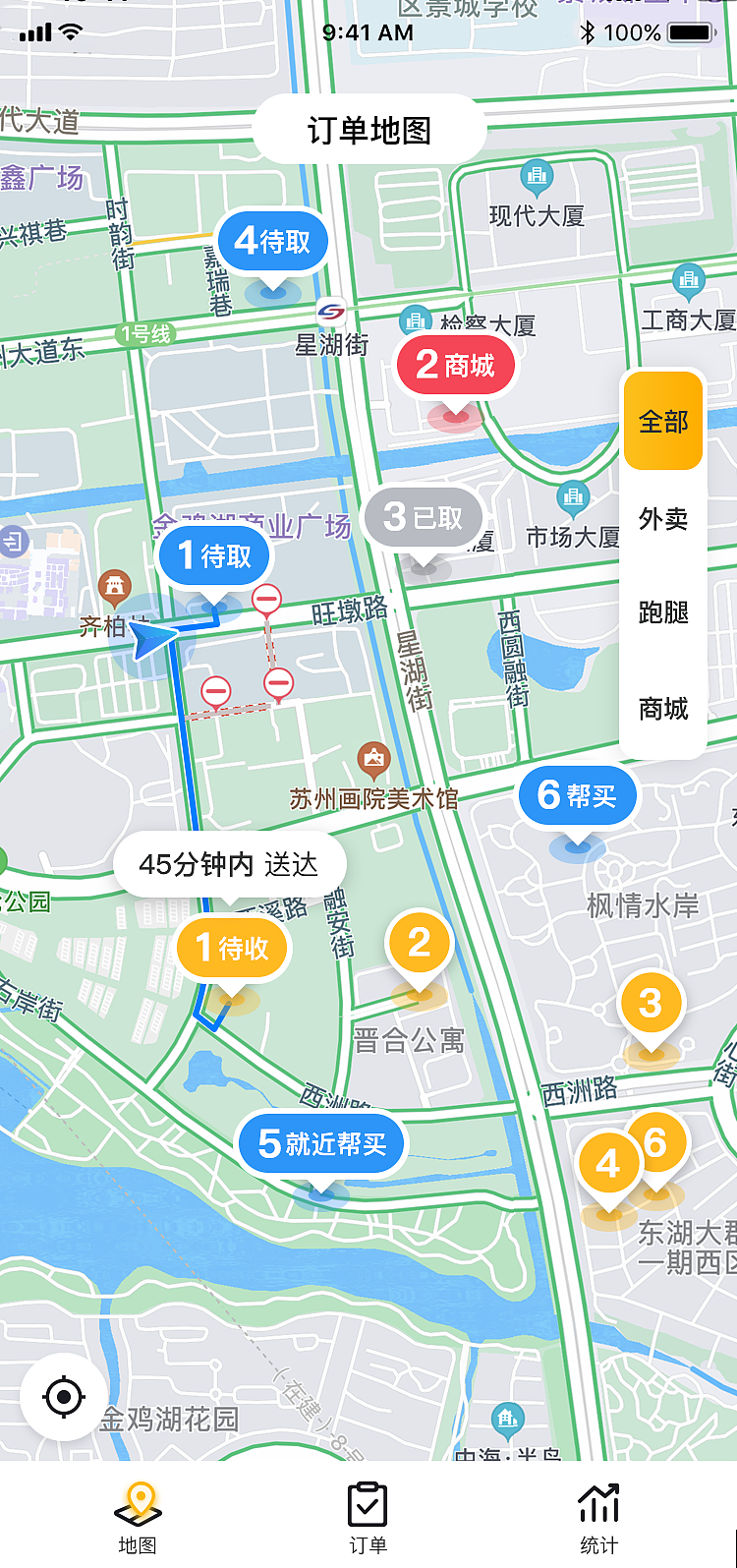Tap the recenter location icon at bottom left
Viewport: 737px width, 1568px height.
[x=63, y=1395]
